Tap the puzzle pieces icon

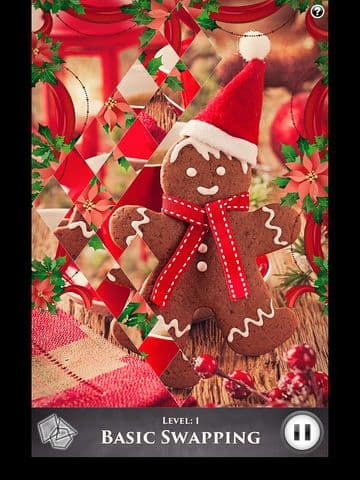[57, 432]
